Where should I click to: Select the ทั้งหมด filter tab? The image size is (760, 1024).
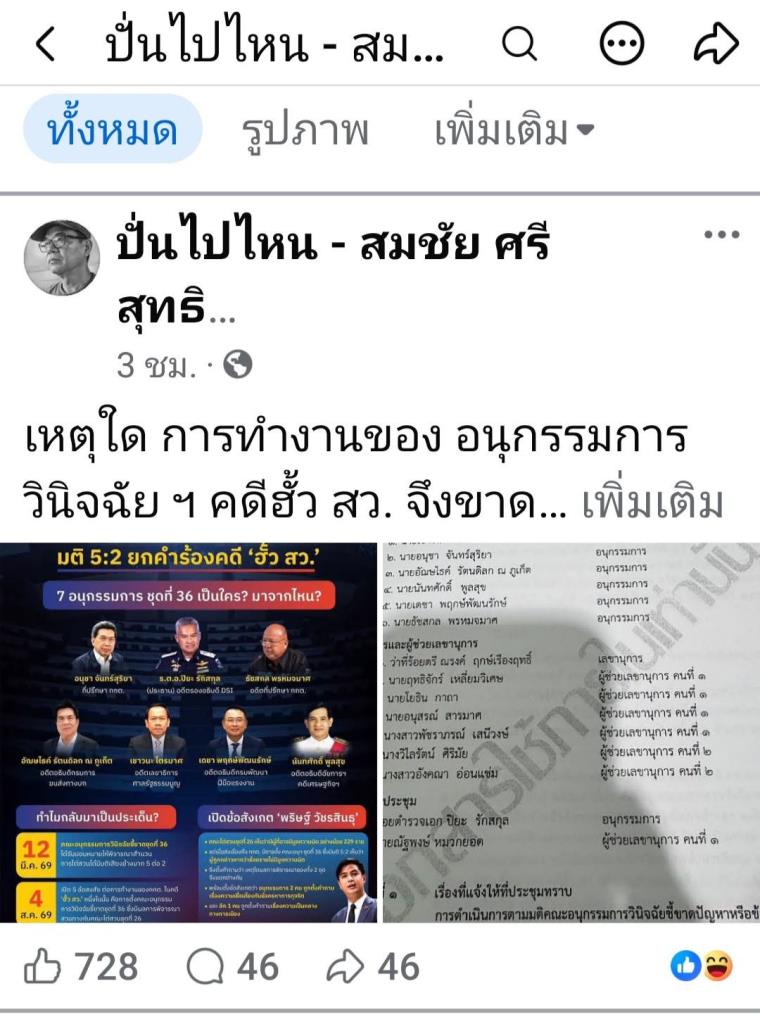[113, 129]
